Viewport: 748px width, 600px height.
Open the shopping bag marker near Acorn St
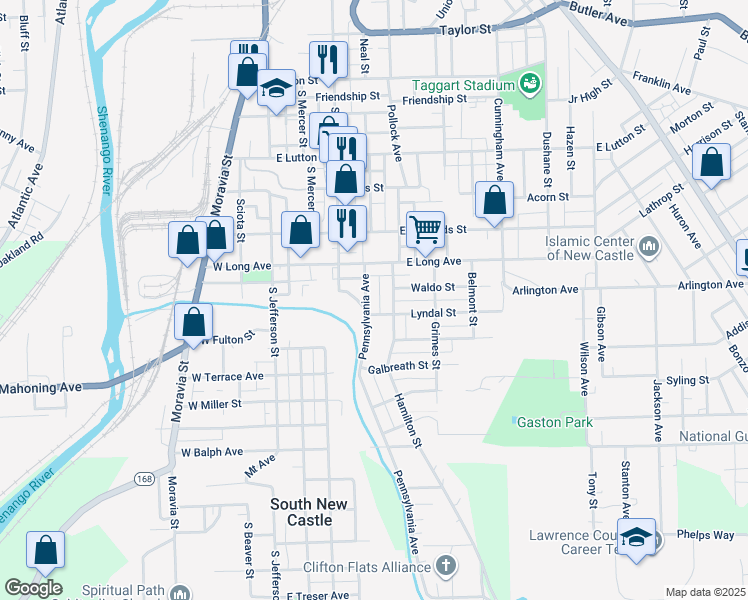[495, 199]
